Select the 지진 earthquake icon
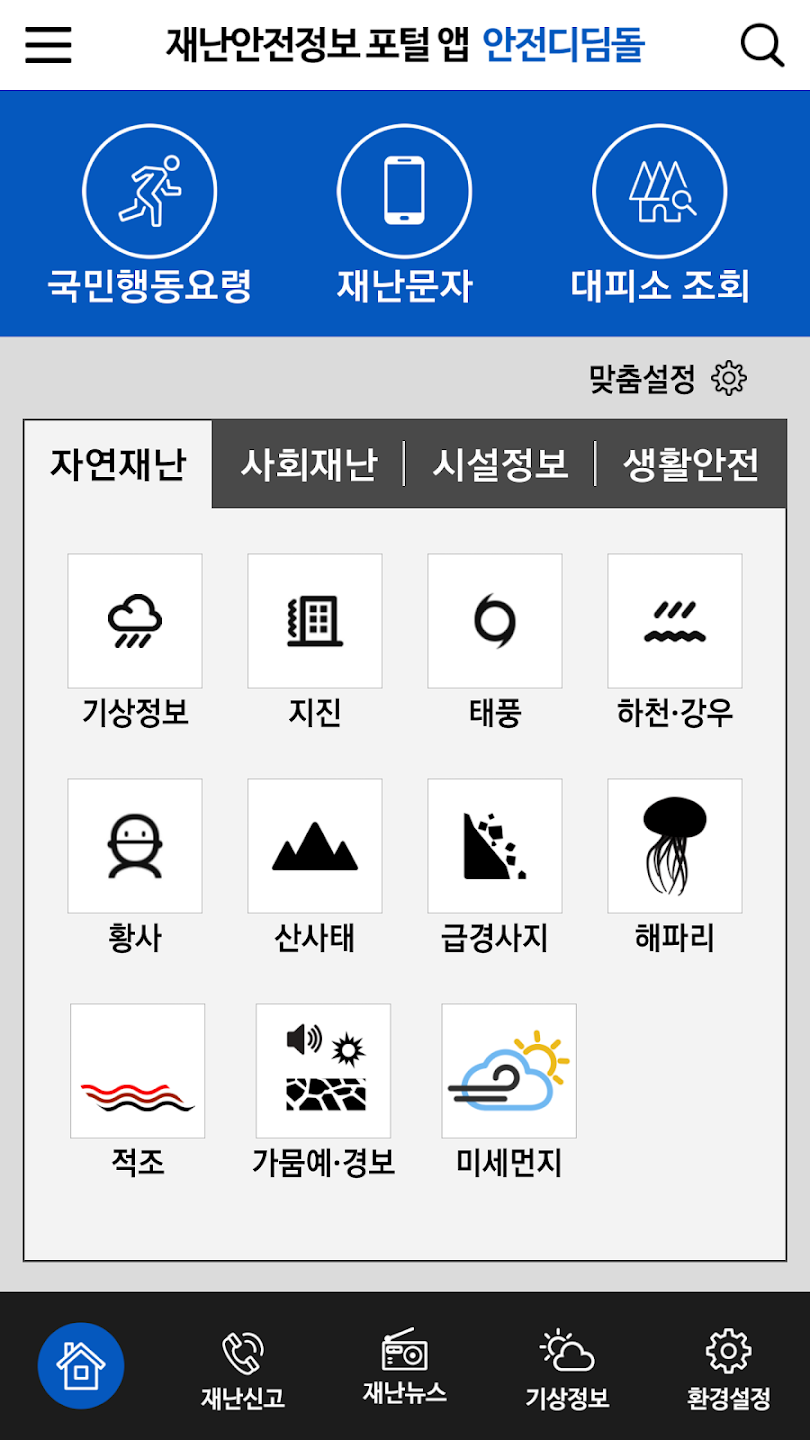This screenshot has height=1440, width=810. coord(315,620)
